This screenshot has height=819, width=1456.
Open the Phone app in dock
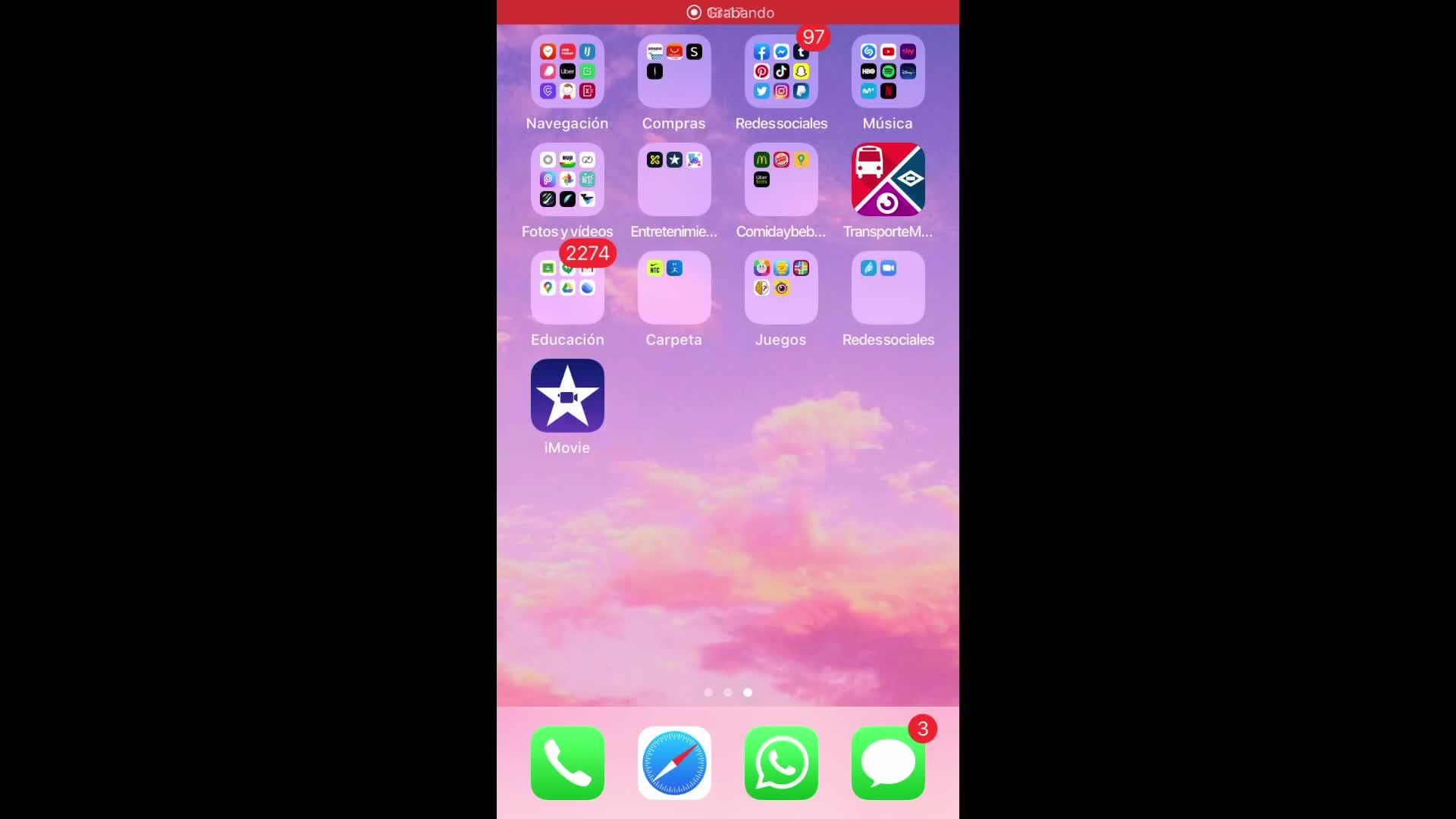pos(567,763)
